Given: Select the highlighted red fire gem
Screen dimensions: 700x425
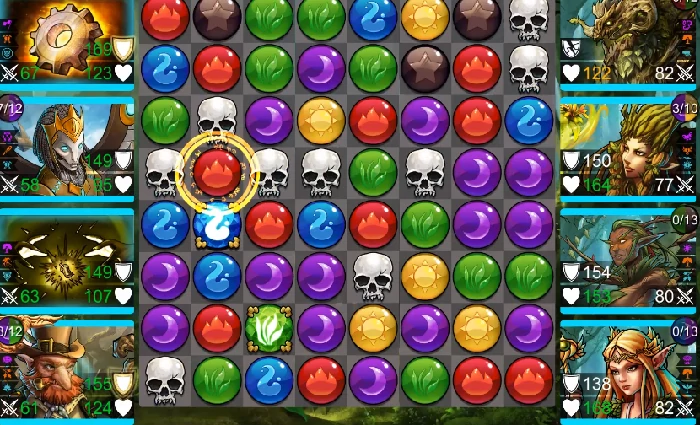Looking at the screenshot, I should 217,172.
